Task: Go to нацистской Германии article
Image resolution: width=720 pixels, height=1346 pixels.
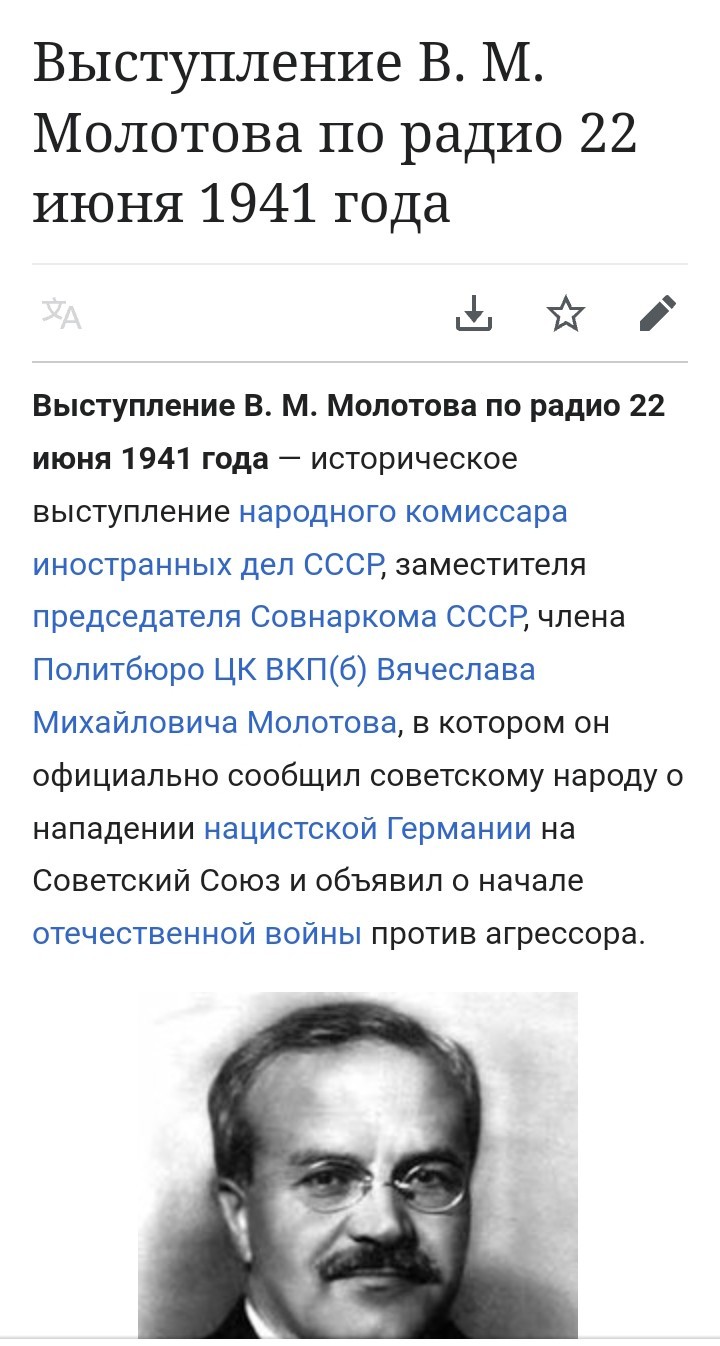Action: tap(368, 828)
